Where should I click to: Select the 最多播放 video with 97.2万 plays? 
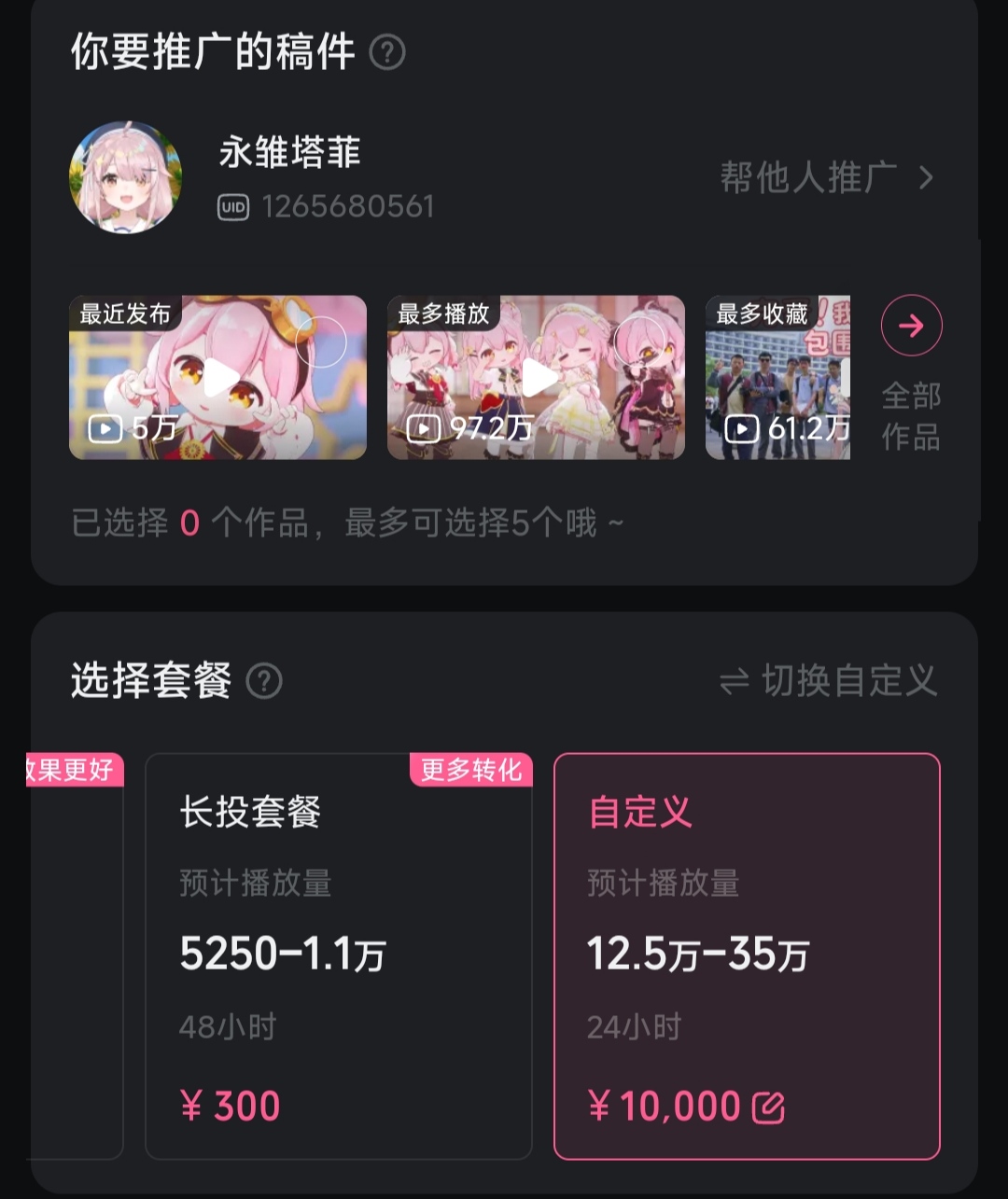536,377
